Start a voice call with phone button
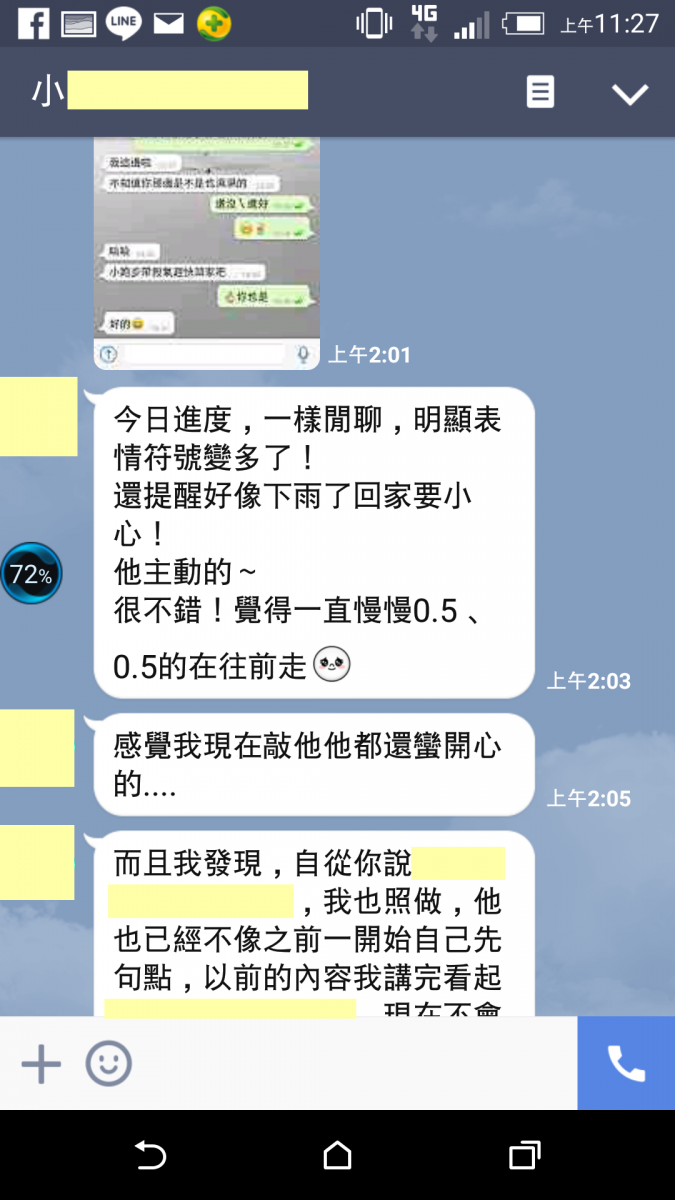This screenshot has width=675, height=1200. point(626,1064)
